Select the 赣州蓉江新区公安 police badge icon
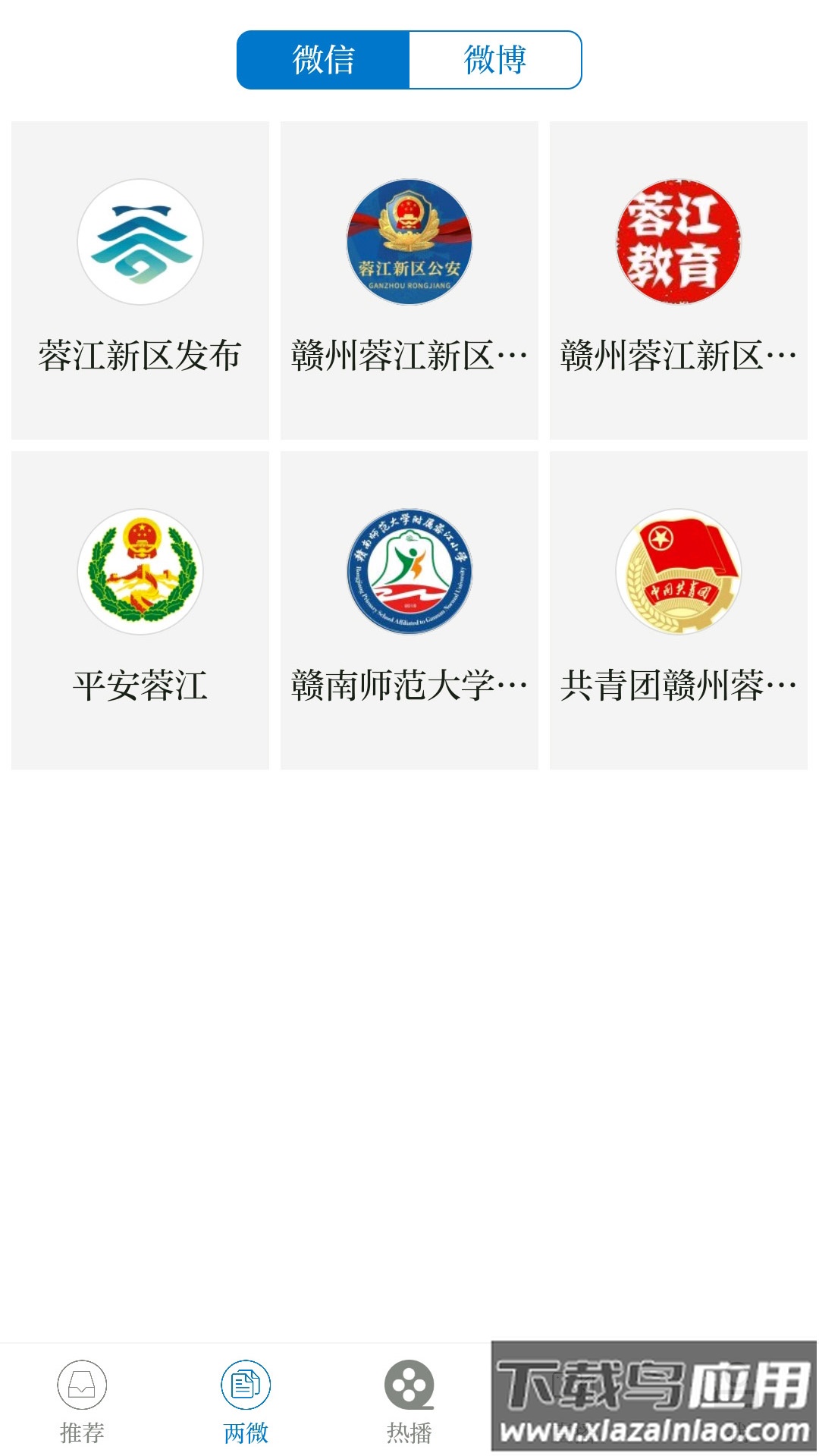 coord(409,243)
